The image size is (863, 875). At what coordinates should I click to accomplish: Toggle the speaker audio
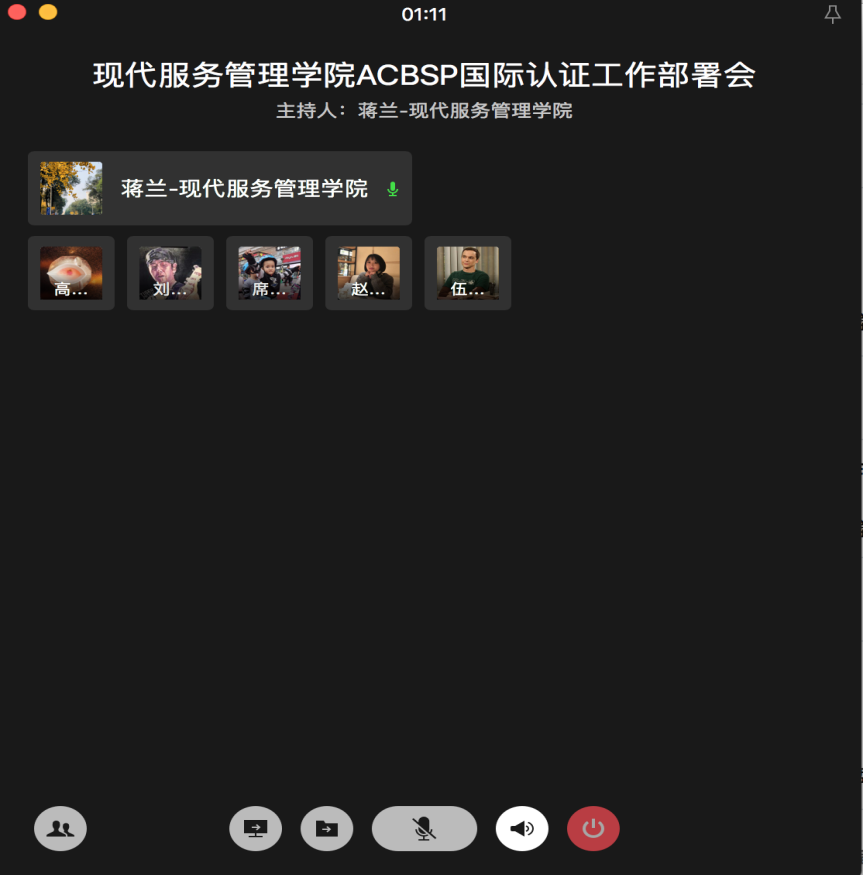[522, 829]
